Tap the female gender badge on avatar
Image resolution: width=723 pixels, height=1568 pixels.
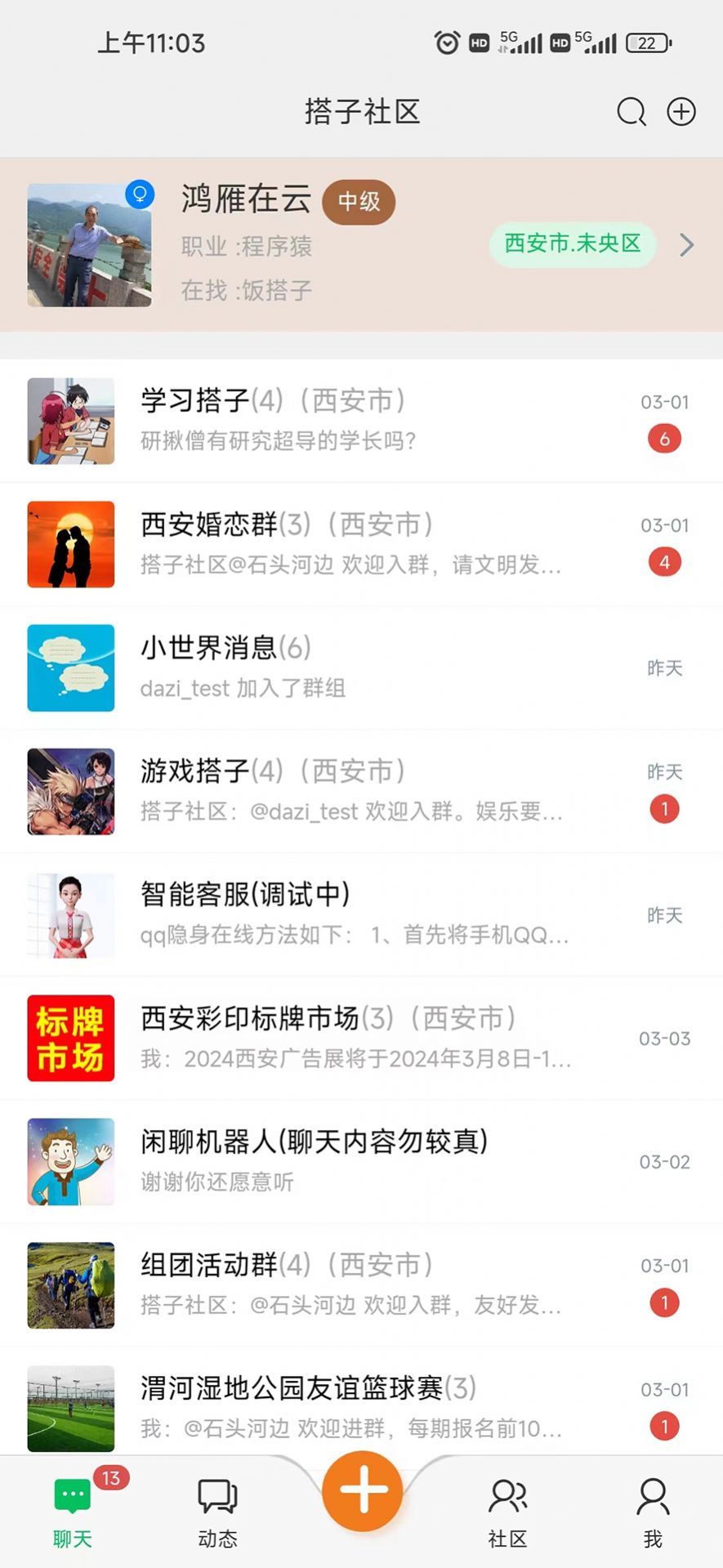click(x=141, y=194)
